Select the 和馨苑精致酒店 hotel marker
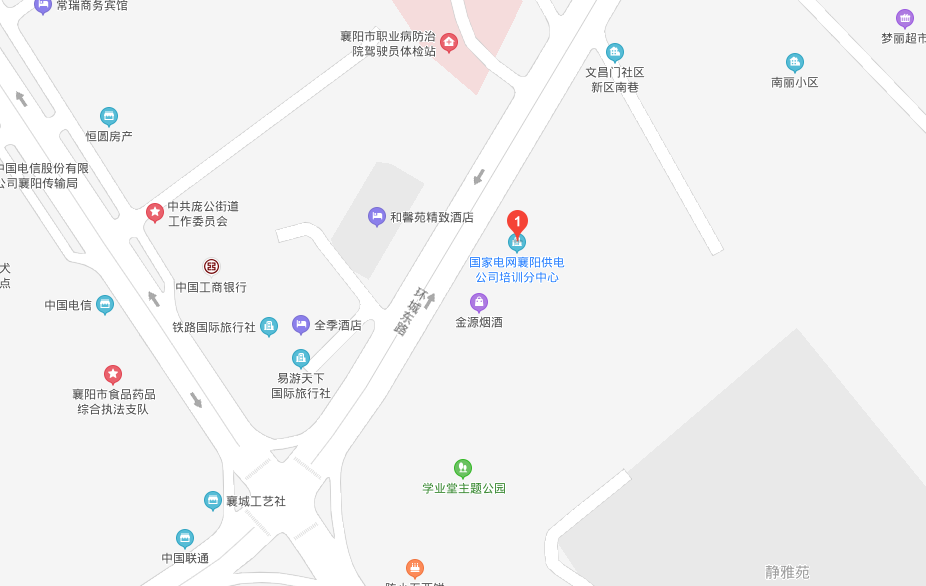This screenshot has width=926, height=586. tap(377, 216)
